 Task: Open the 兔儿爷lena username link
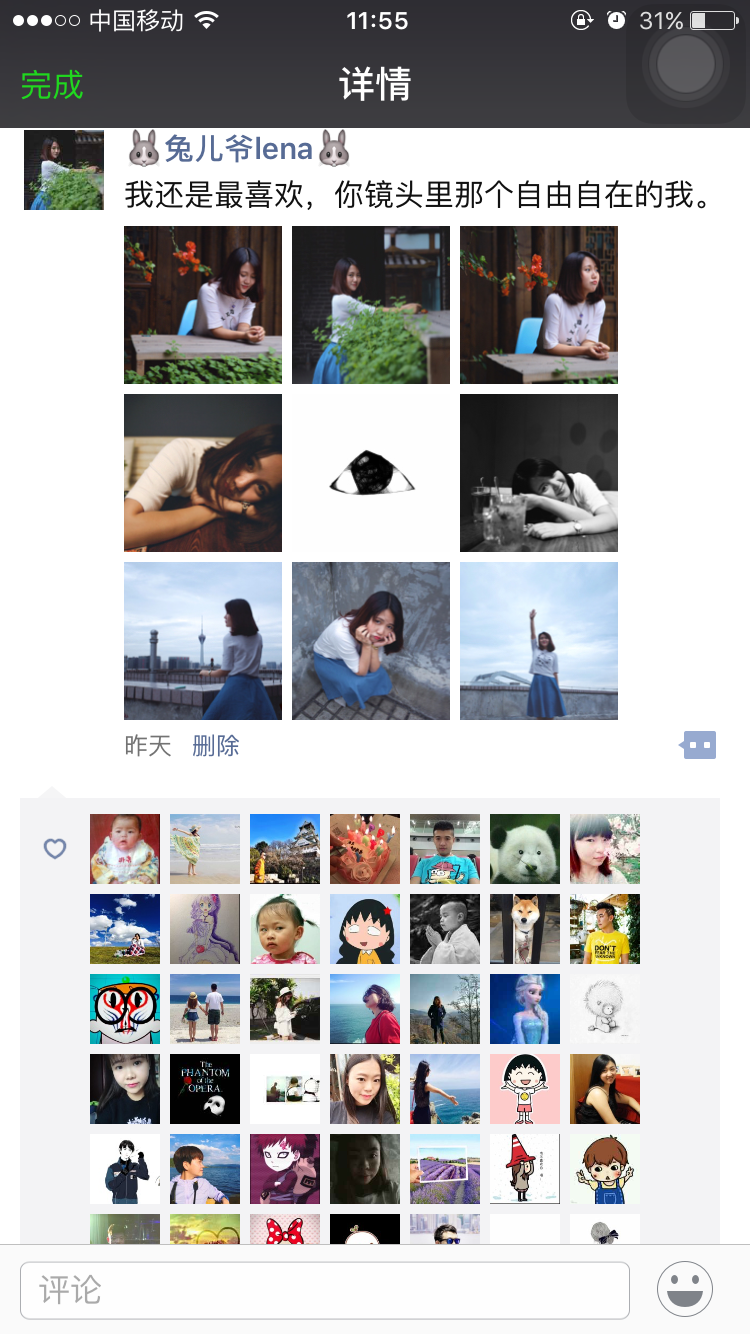click(x=238, y=149)
